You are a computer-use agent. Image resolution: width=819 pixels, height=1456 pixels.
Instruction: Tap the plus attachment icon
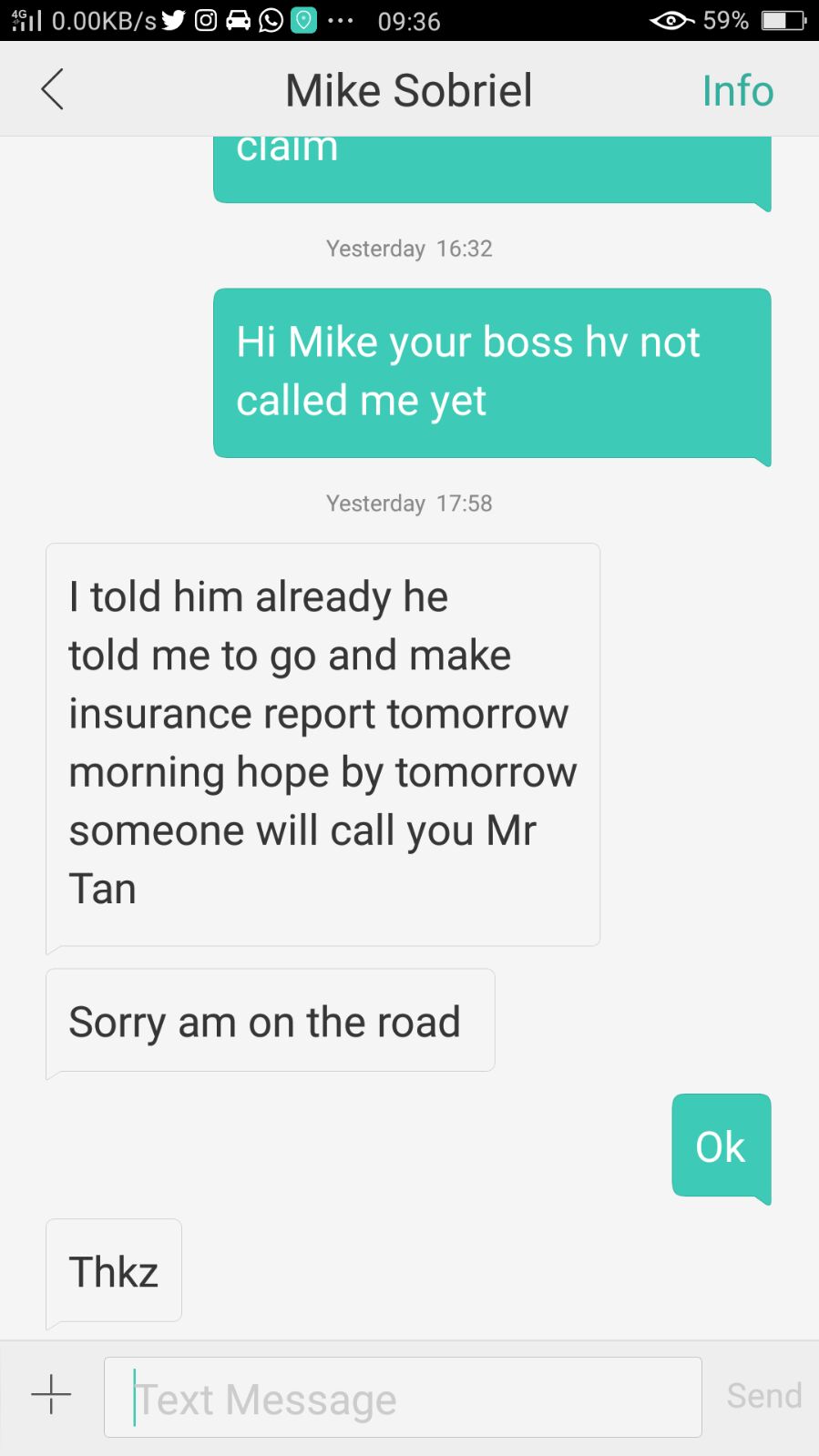click(51, 1394)
